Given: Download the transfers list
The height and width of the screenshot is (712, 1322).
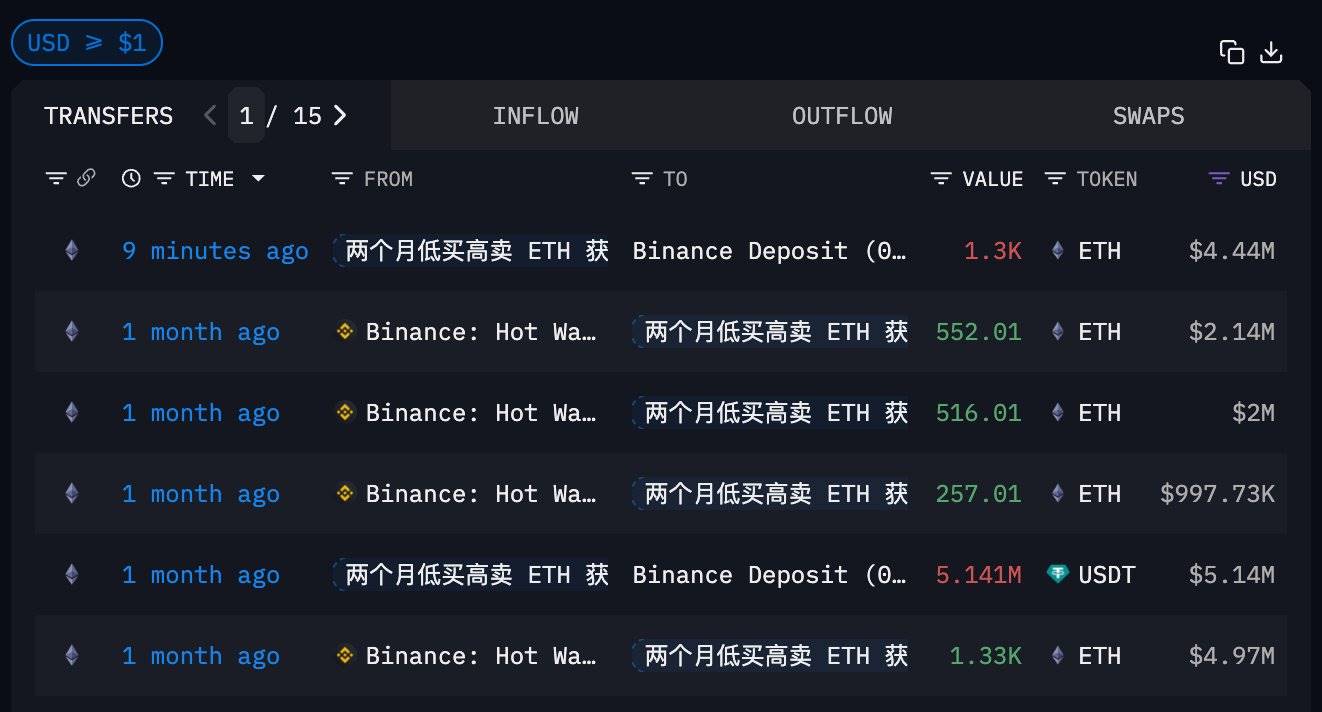Looking at the screenshot, I should (x=1271, y=53).
